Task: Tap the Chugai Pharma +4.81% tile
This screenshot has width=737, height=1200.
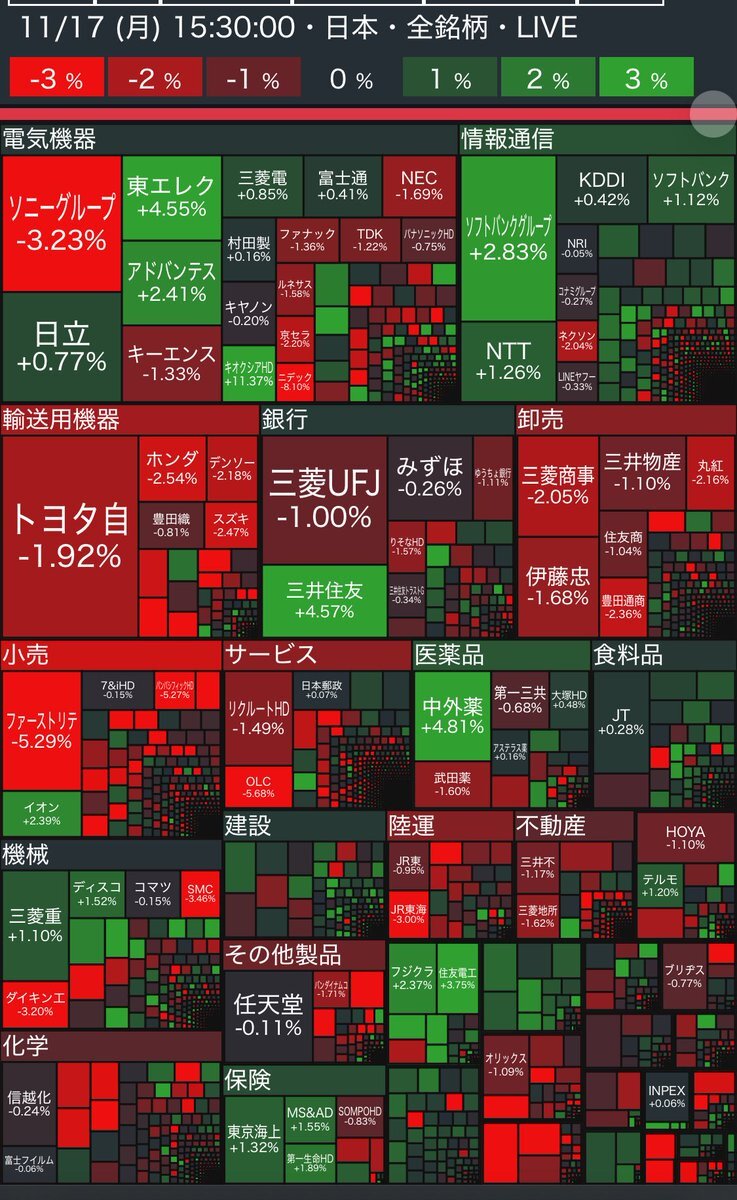Action: (452, 716)
